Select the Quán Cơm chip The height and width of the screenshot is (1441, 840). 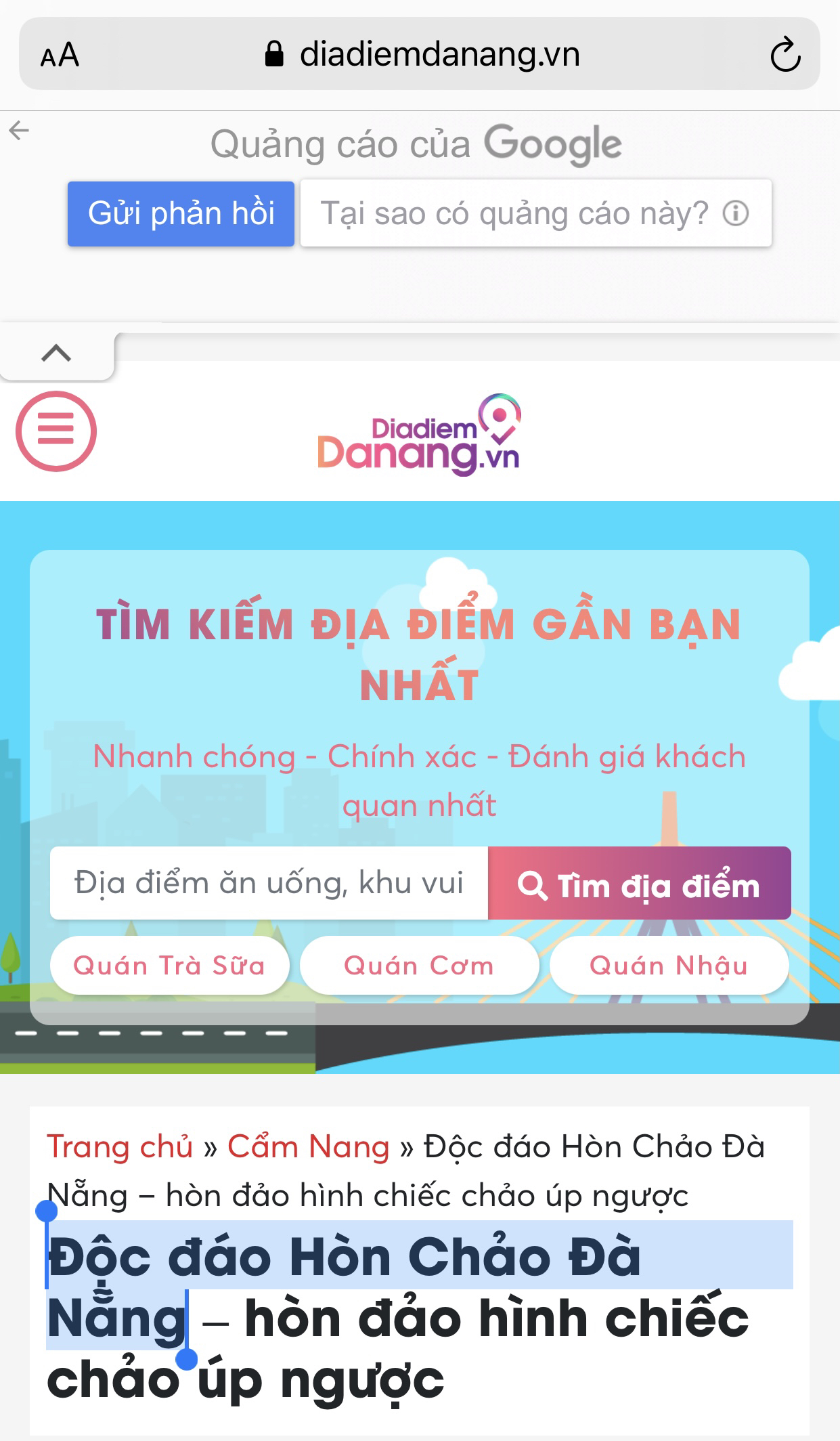(x=419, y=966)
